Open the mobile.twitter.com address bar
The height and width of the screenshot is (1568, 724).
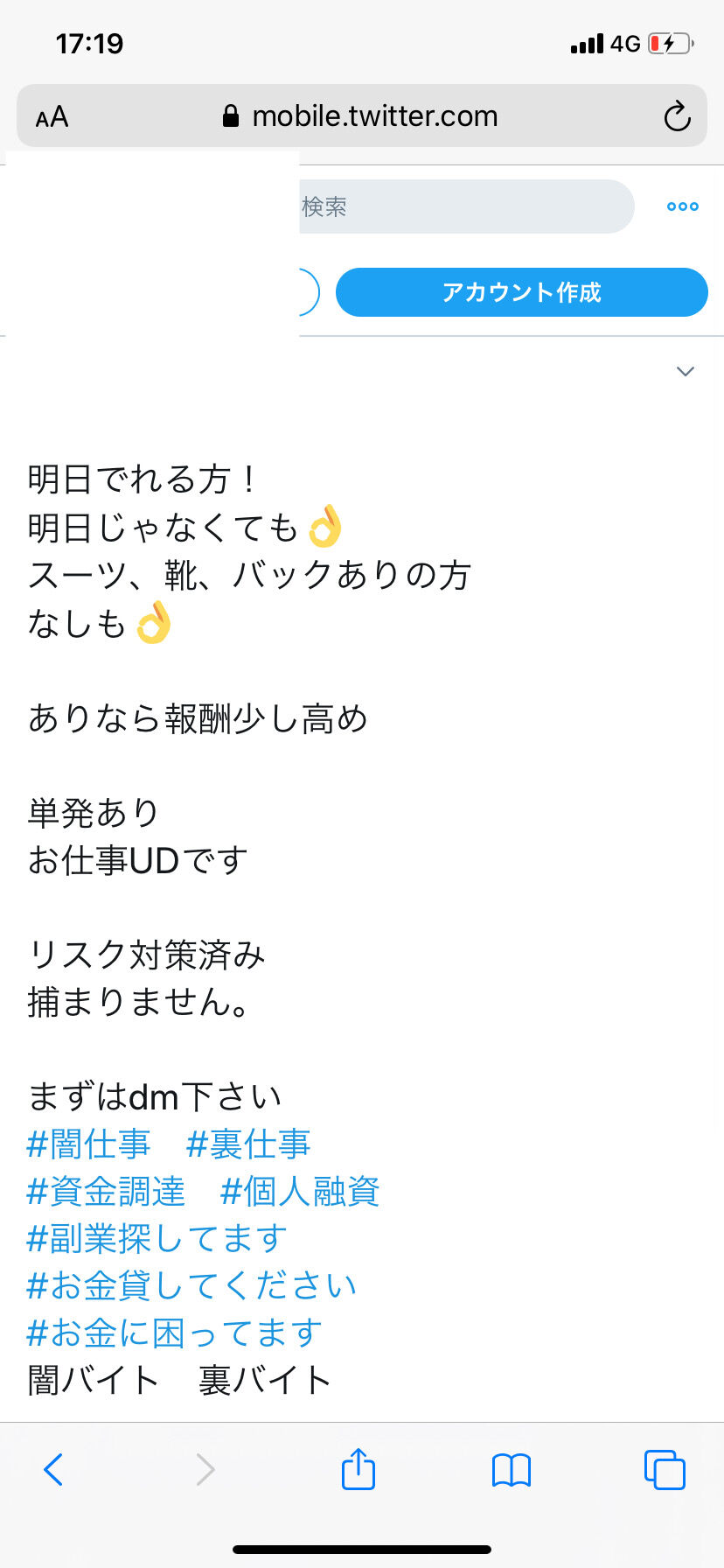376,115
